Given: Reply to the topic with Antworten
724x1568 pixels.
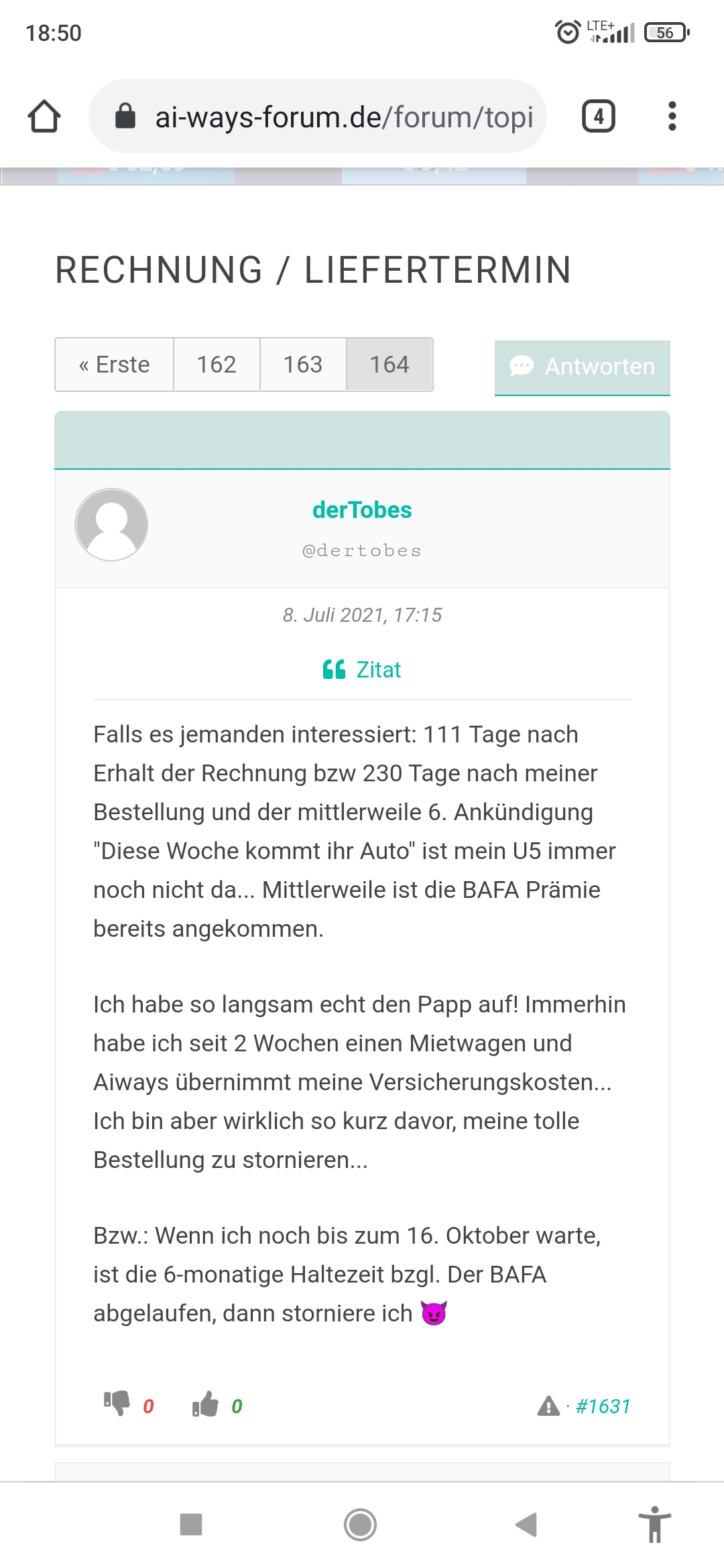Looking at the screenshot, I should (583, 367).
